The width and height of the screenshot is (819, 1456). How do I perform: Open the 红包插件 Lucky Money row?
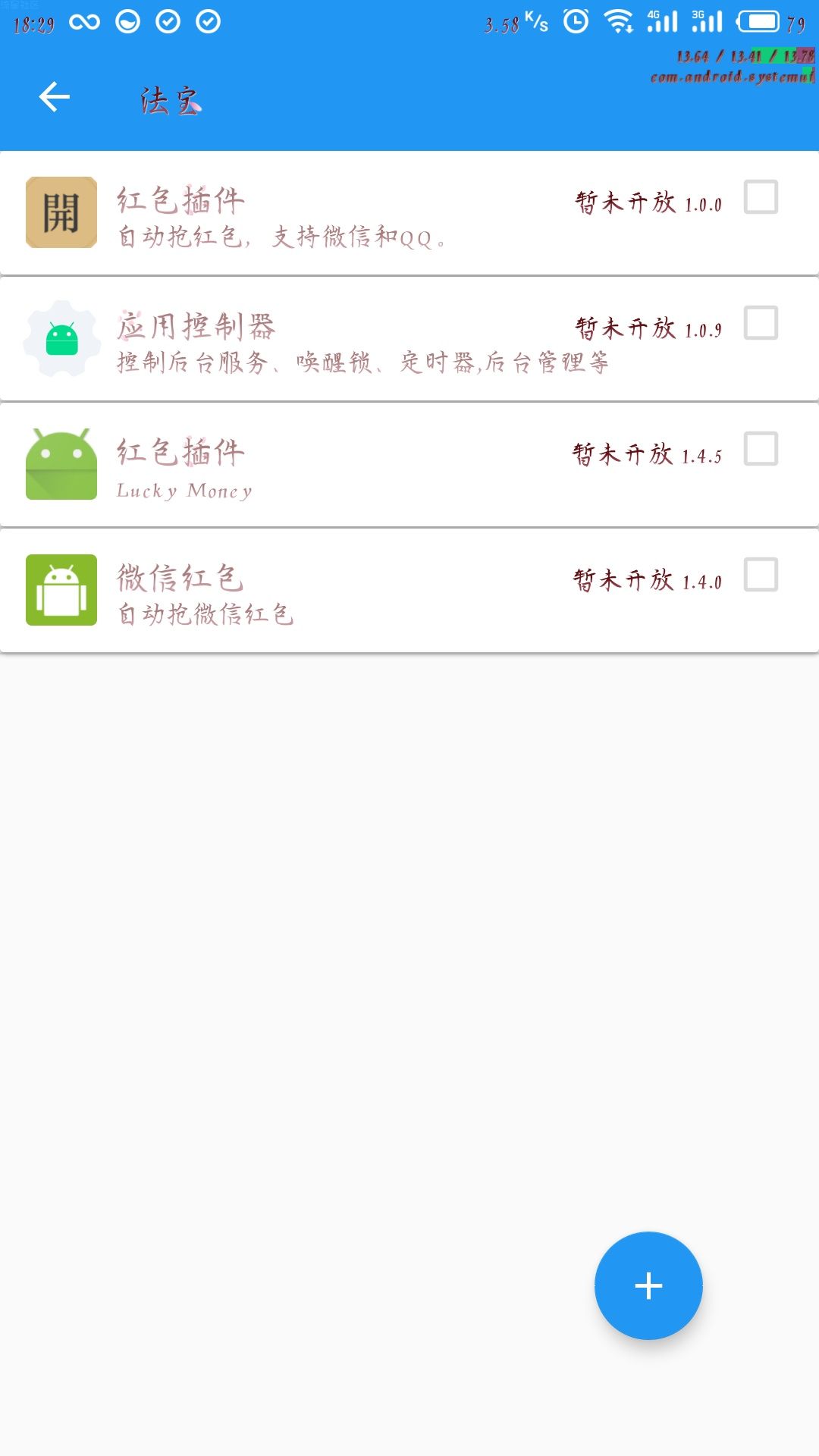click(x=409, y=465)
